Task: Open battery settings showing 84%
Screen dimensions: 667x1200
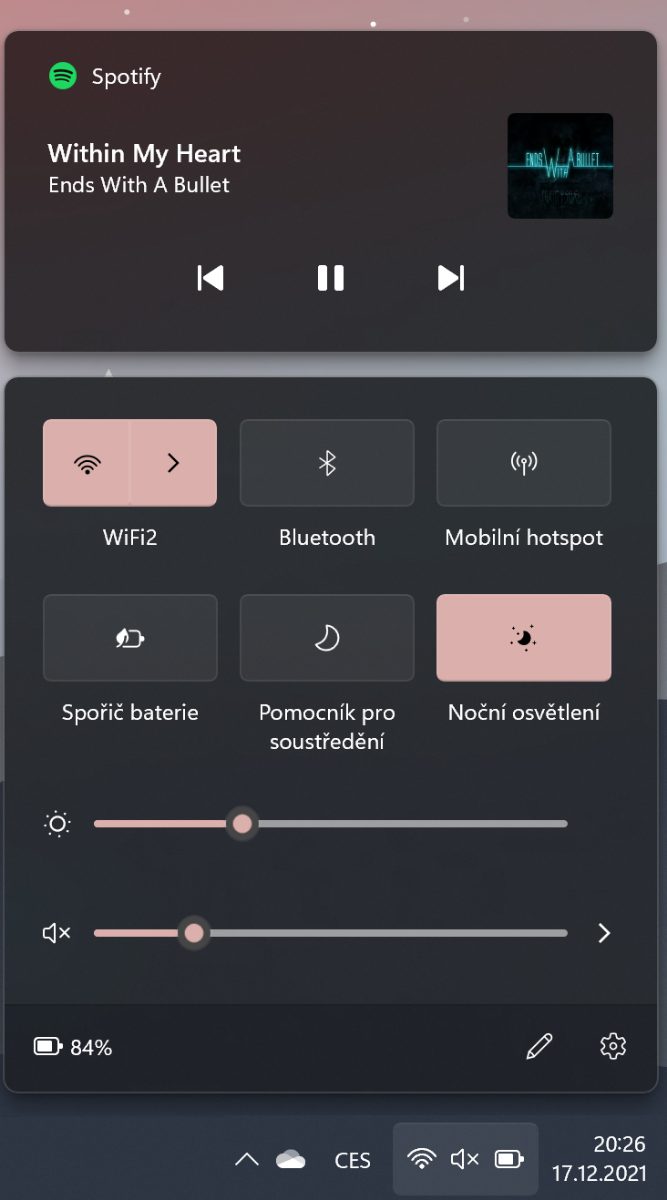Action: point(73,1048)
